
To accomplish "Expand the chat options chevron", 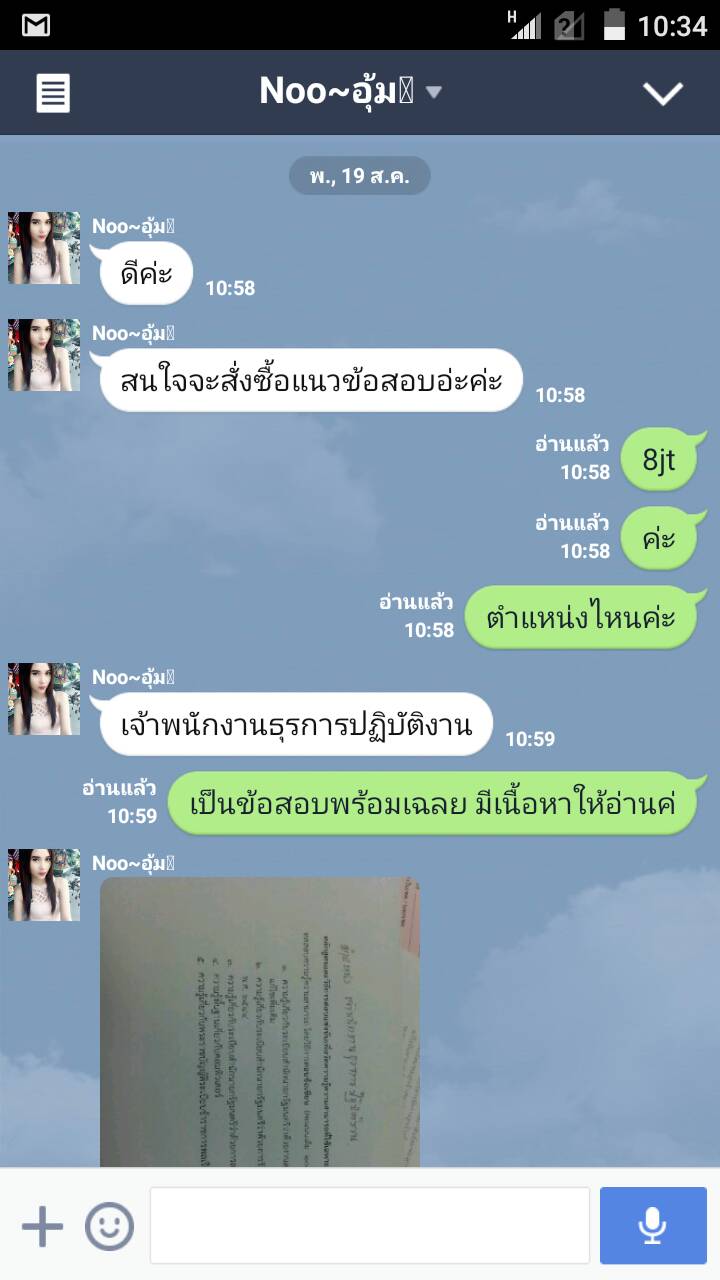I will [x=662, y=93].
